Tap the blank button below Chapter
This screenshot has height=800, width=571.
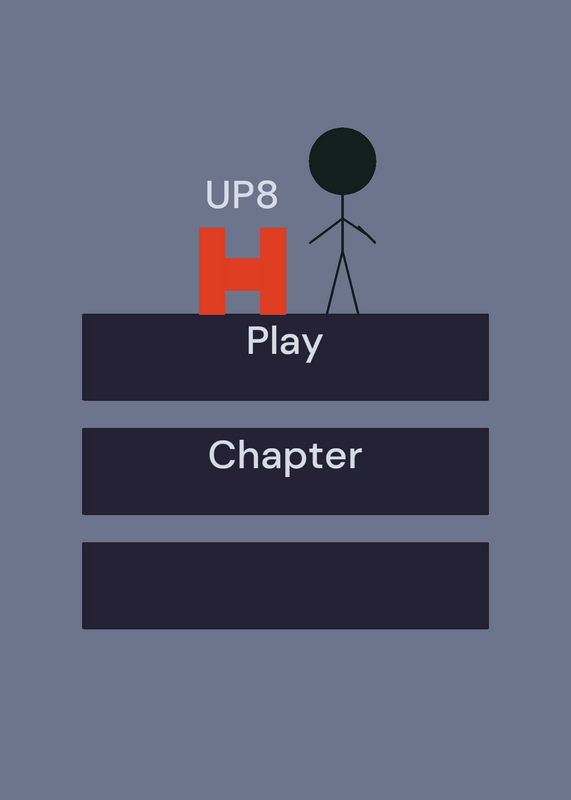[x=285, y=586]
